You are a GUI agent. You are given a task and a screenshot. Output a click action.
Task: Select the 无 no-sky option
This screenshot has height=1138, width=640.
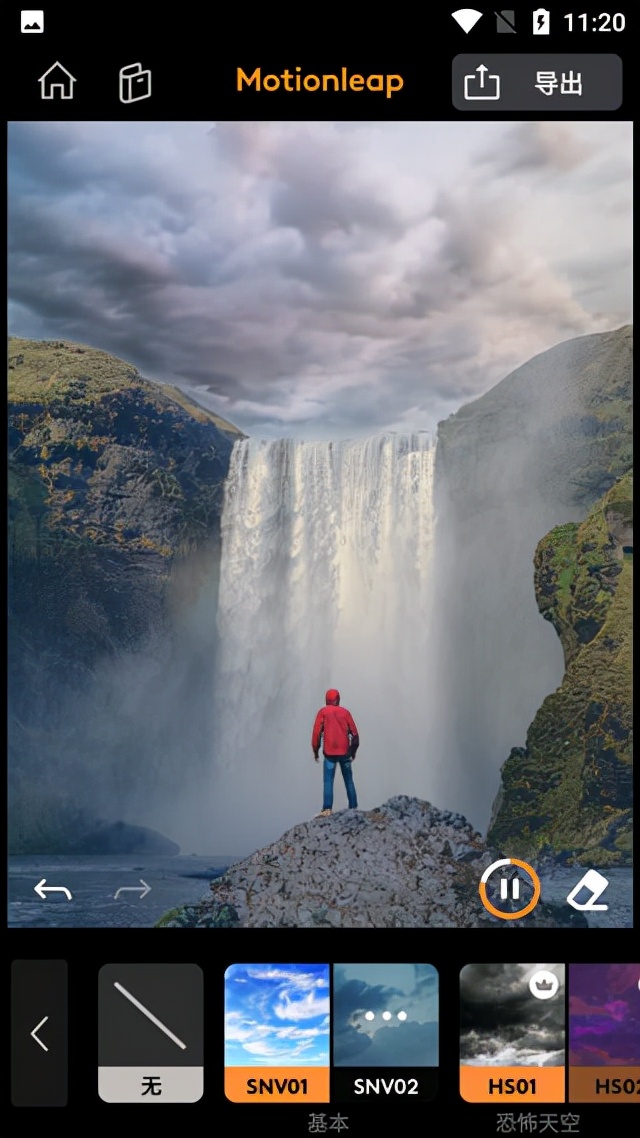pyautogui.click(x=151, y=1033)
